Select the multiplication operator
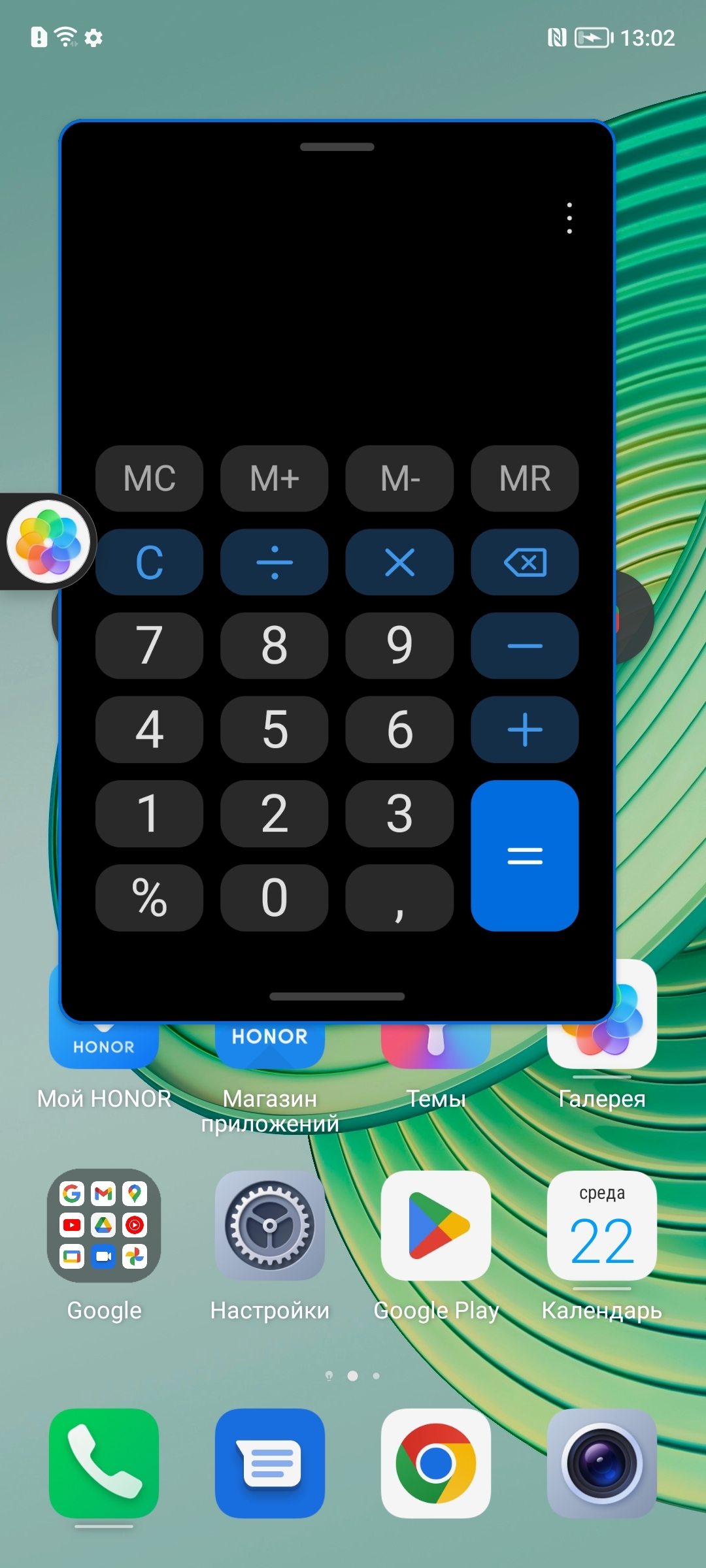 click(399, 562)
